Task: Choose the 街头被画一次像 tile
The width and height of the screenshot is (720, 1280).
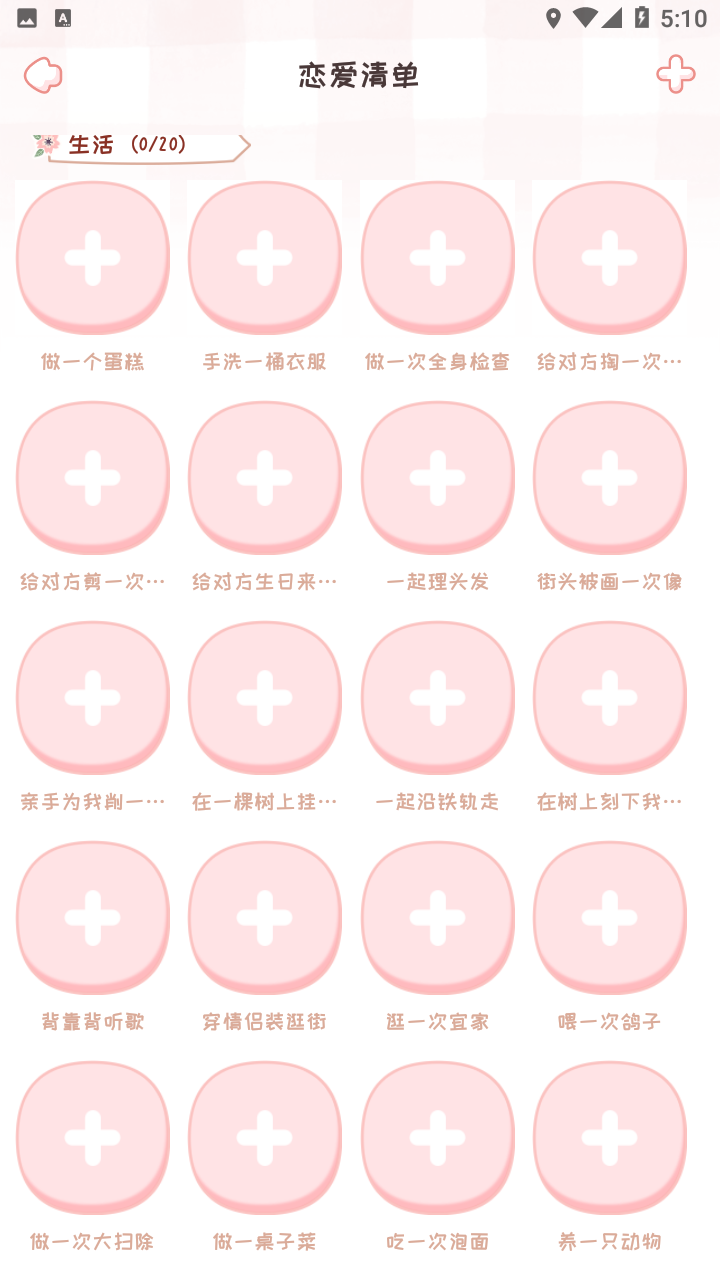Action: coord(609,477)
